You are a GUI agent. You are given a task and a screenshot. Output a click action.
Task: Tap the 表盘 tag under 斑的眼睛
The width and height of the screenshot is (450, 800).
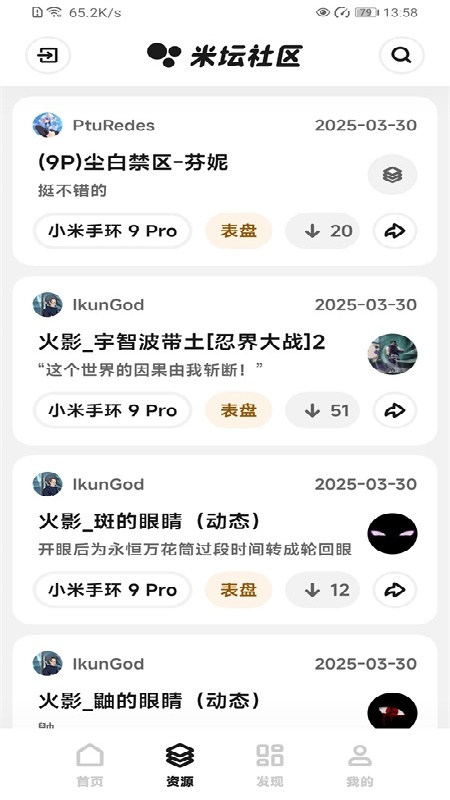pyautogui.click(x=239, y=590)
